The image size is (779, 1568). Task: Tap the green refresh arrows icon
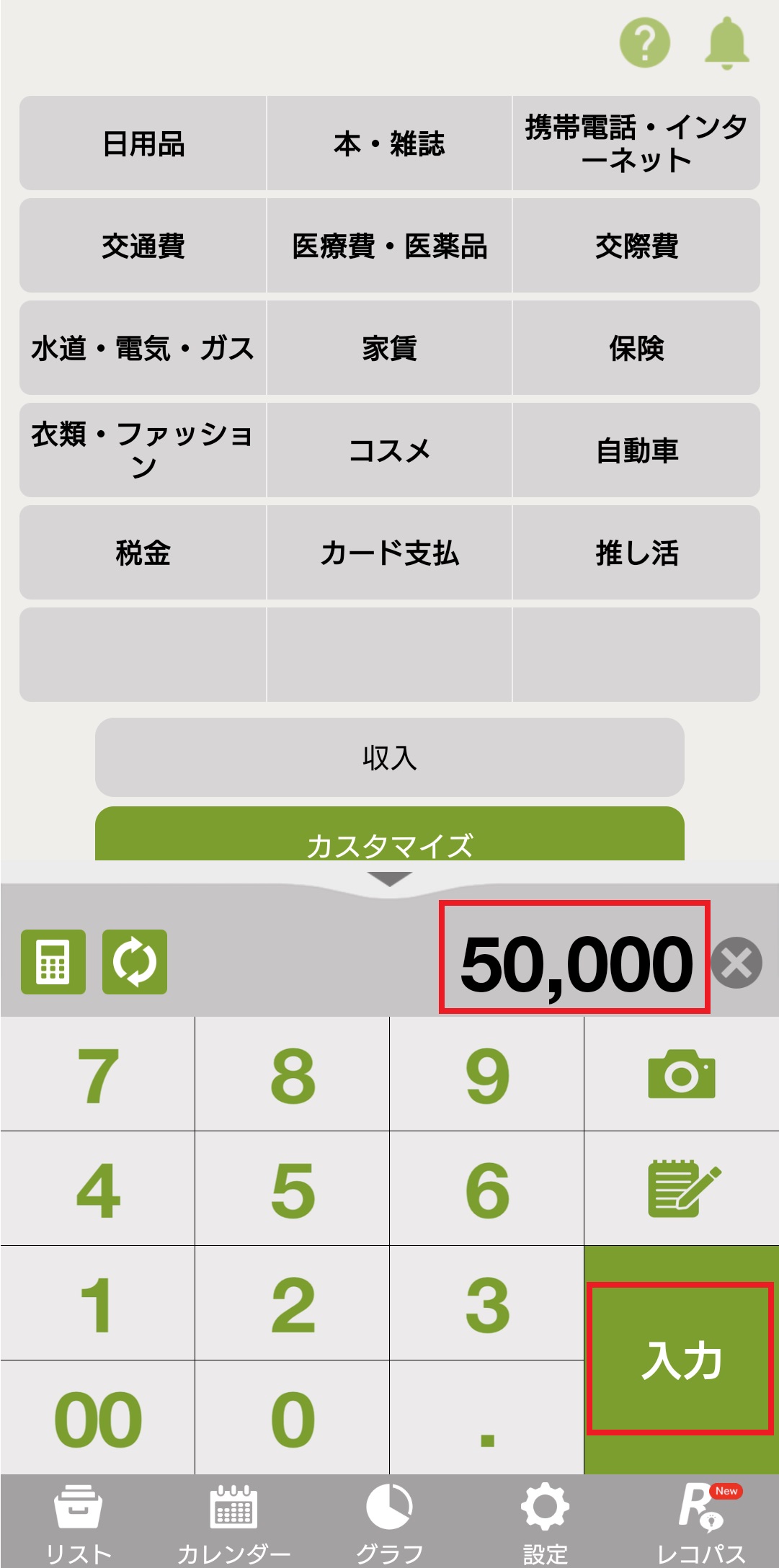point(135,962)
